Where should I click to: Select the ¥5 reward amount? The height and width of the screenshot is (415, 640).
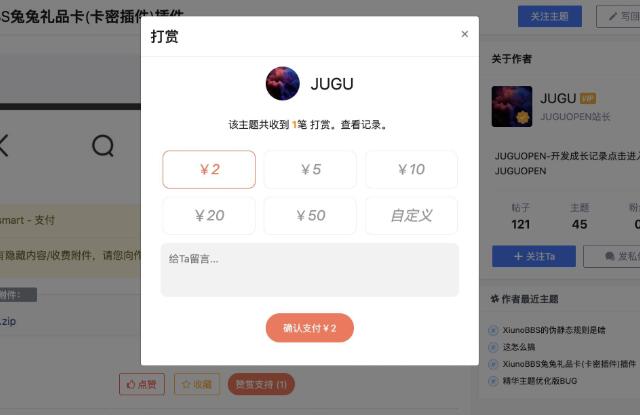[x=310, y=169]
